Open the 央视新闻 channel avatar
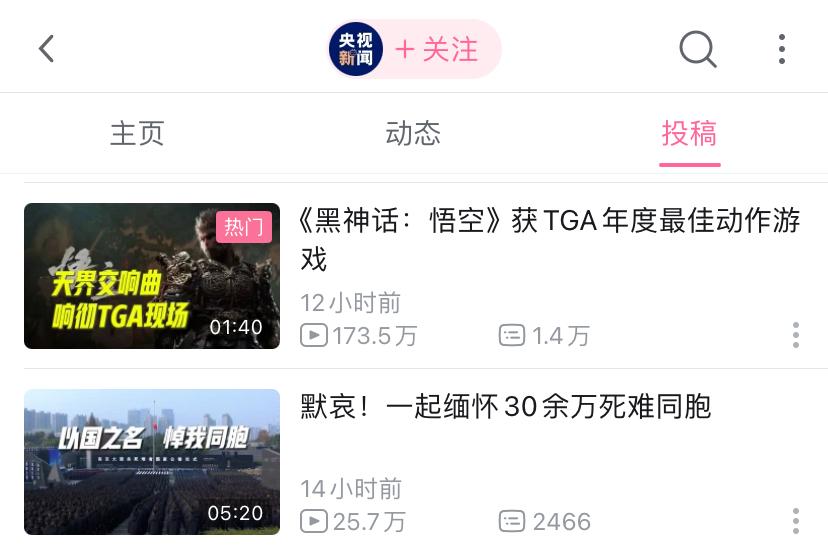This screenshot has width=828, height=550. 356,49
